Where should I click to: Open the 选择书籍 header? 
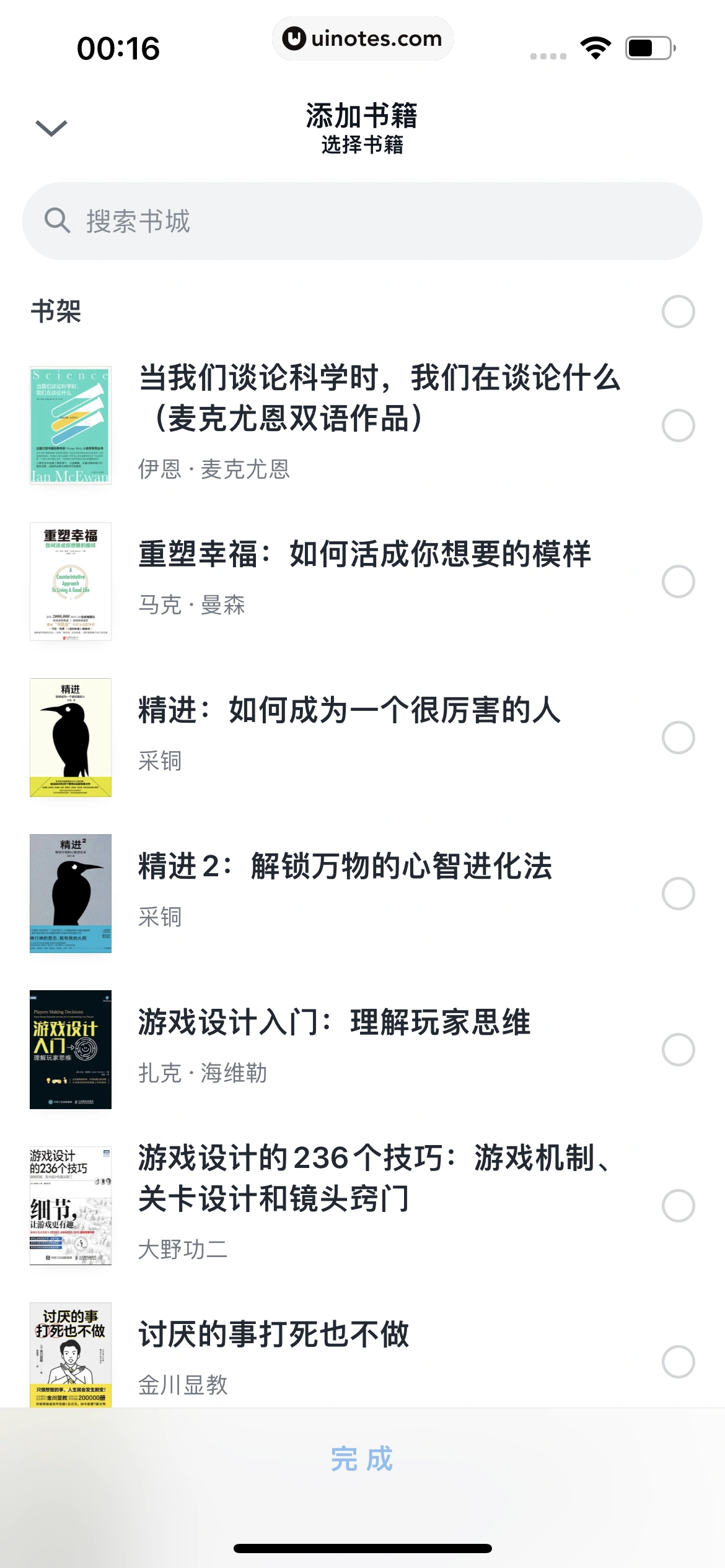[x=362, y=146]
